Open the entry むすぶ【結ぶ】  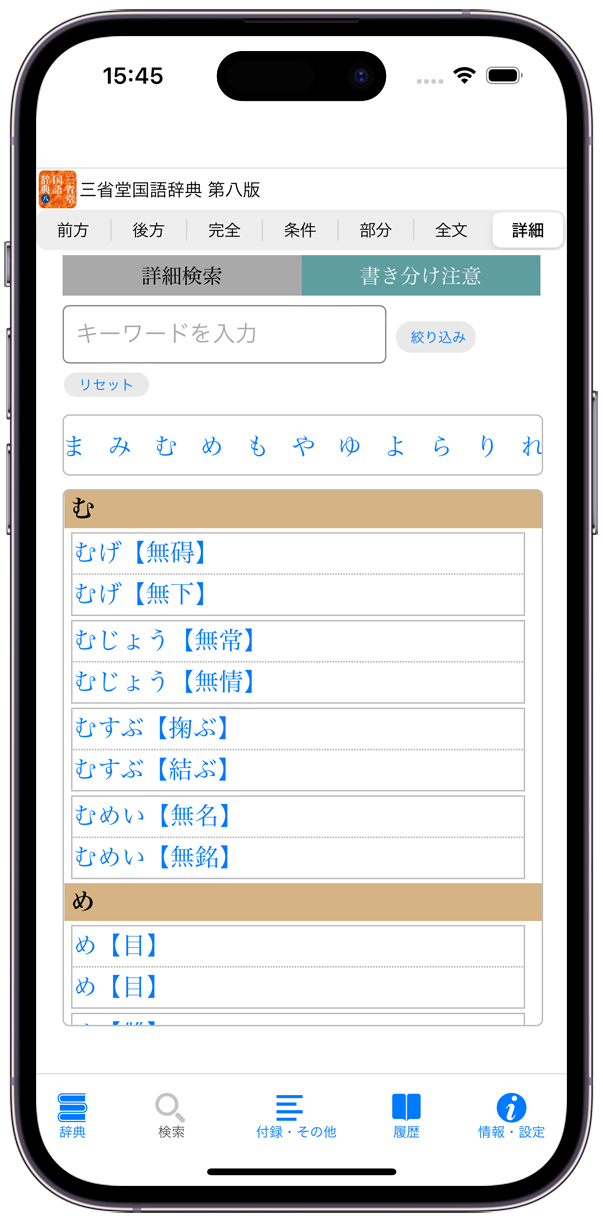coord(154,769)
